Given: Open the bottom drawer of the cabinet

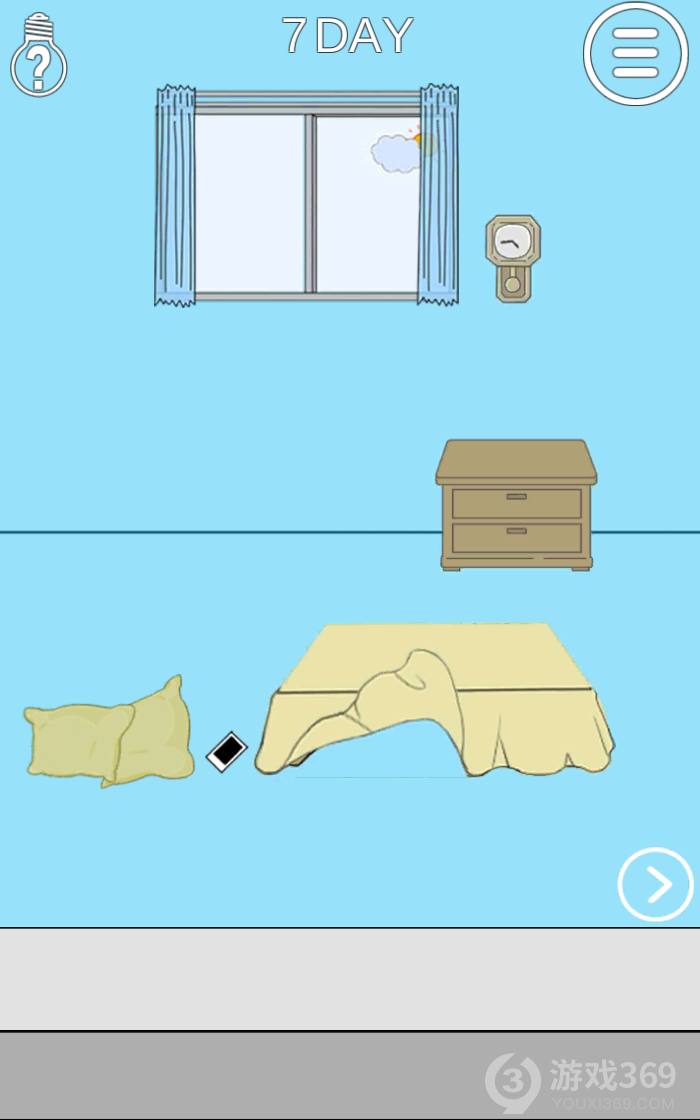Looking at the screenshot, I should tap(516, 537).
